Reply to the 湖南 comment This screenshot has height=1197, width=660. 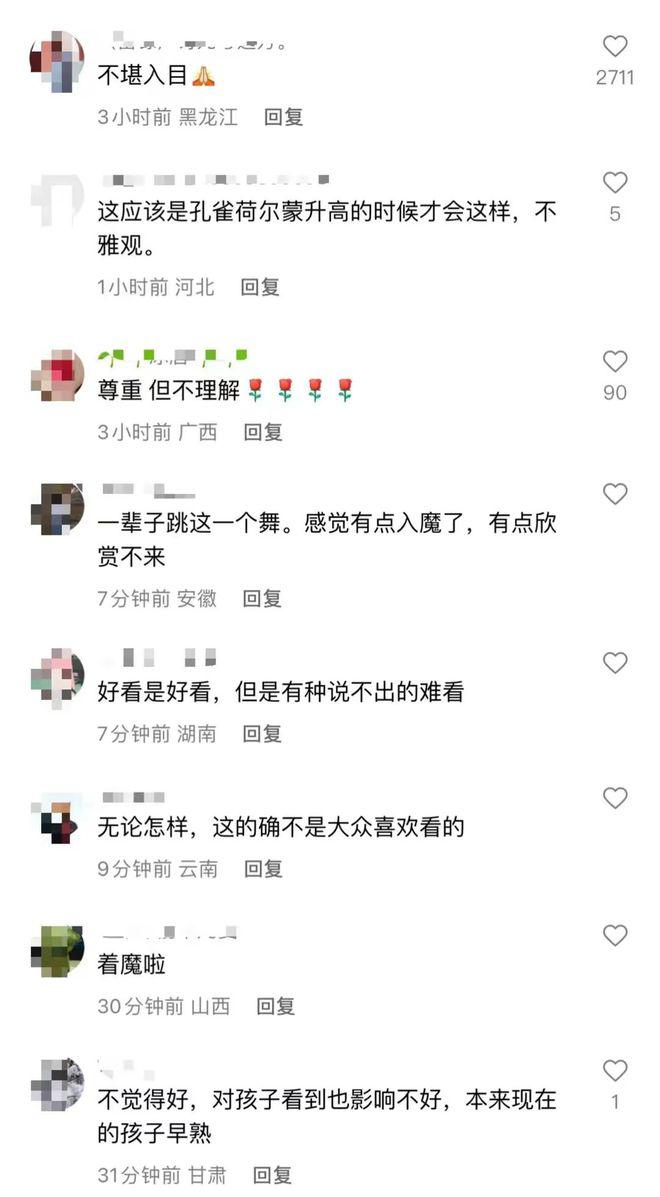point(262,734)
